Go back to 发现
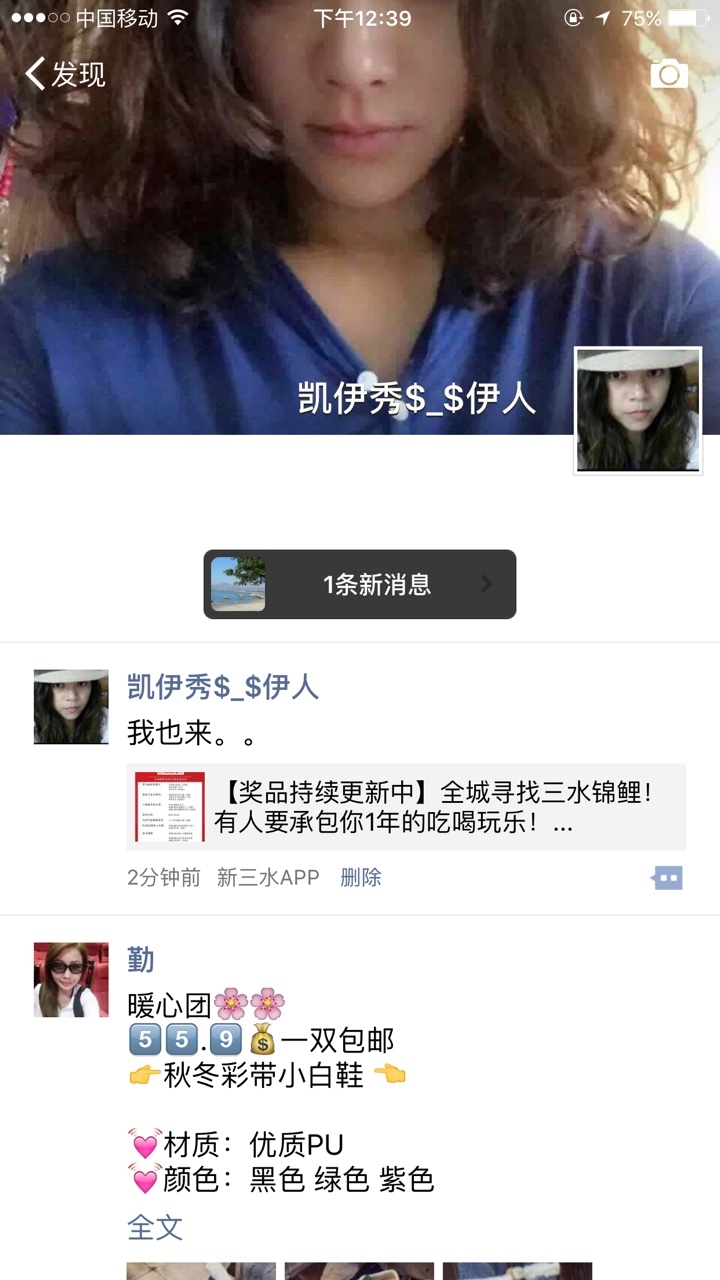Image resolution: width=720 pixels, height=1280 pixels. pos(65,74)
